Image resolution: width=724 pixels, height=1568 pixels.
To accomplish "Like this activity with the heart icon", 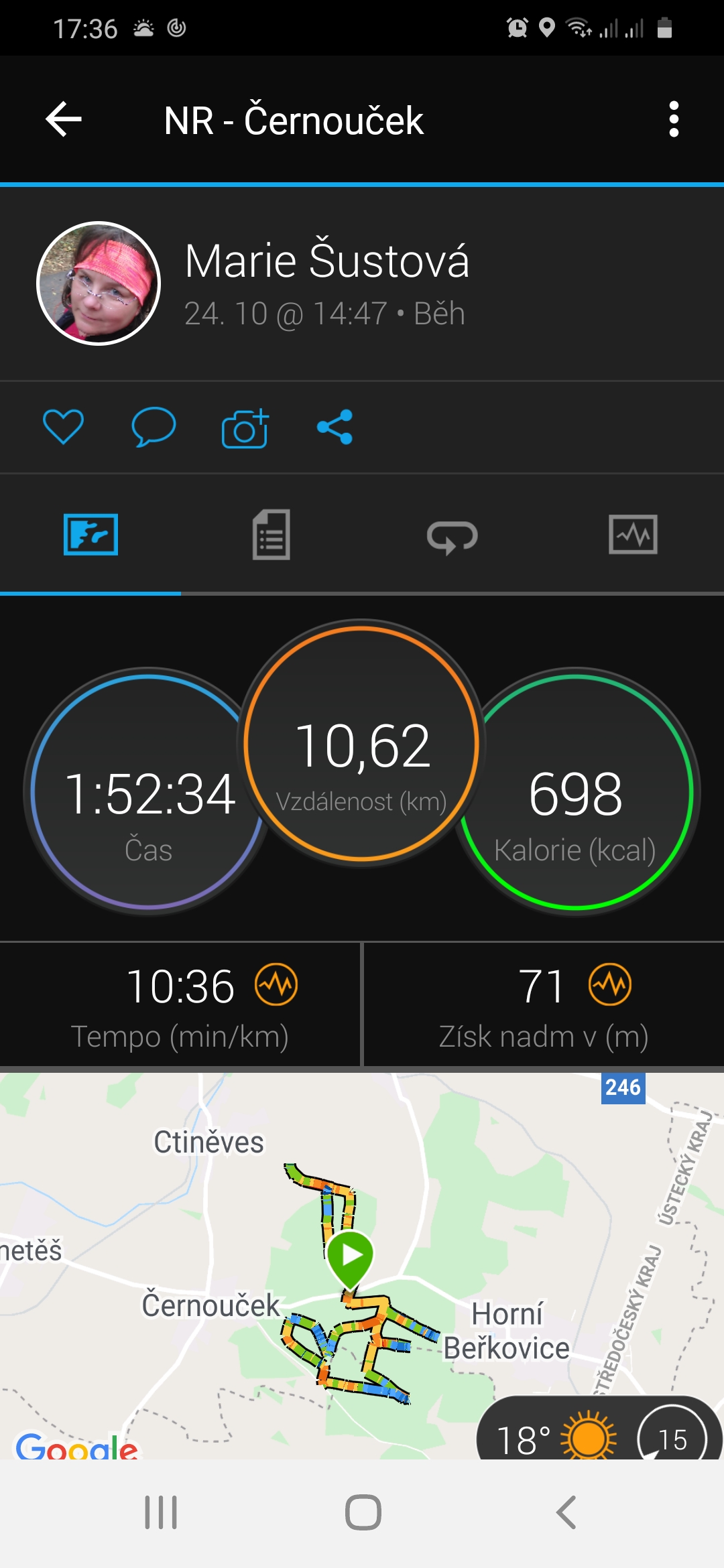I will coord(63,427).
